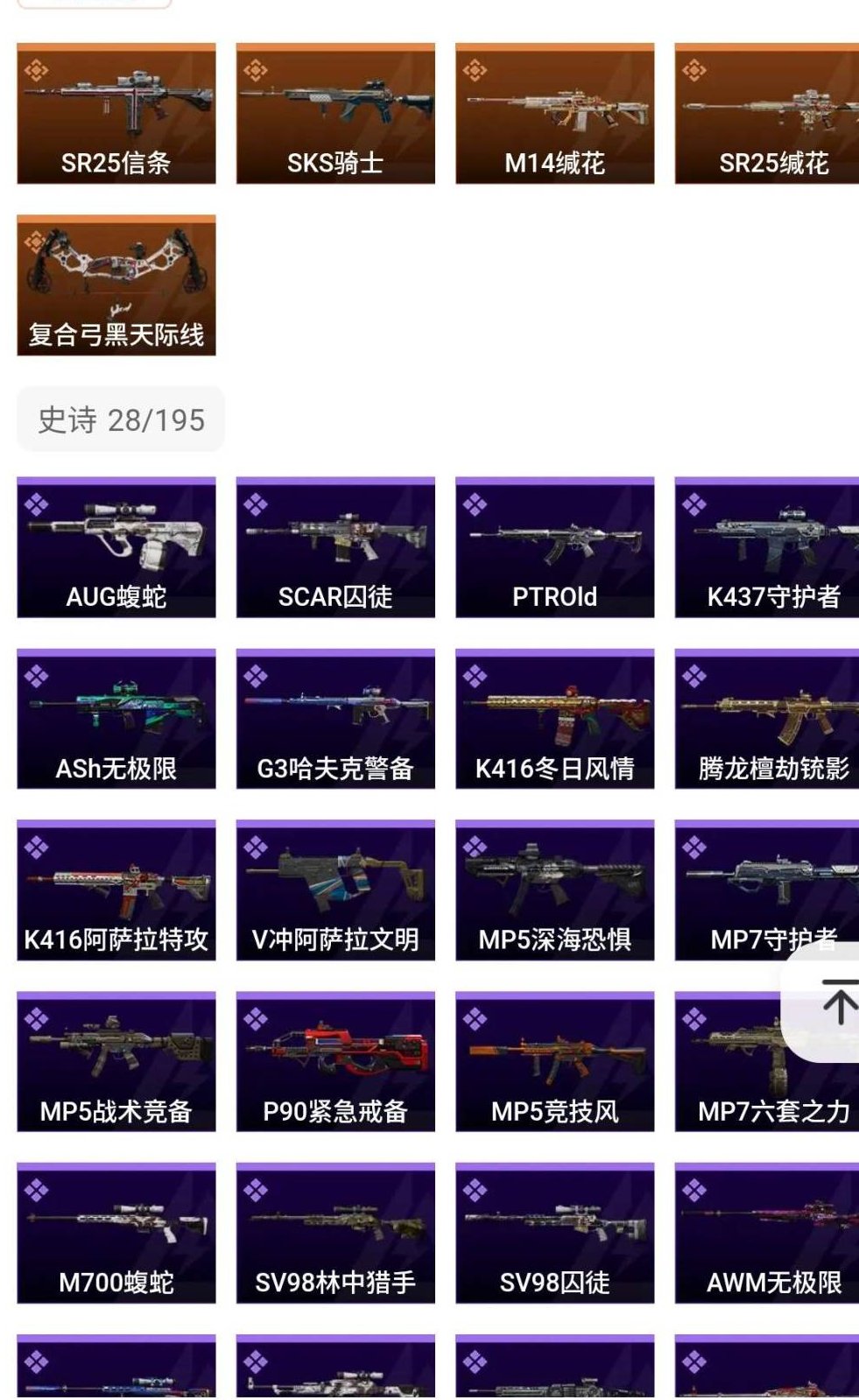This screenshot has height=1400, width=859.
Task: Tap the rarity icon on P90紧急戒备 card
Action: (x=255, y=1018)
